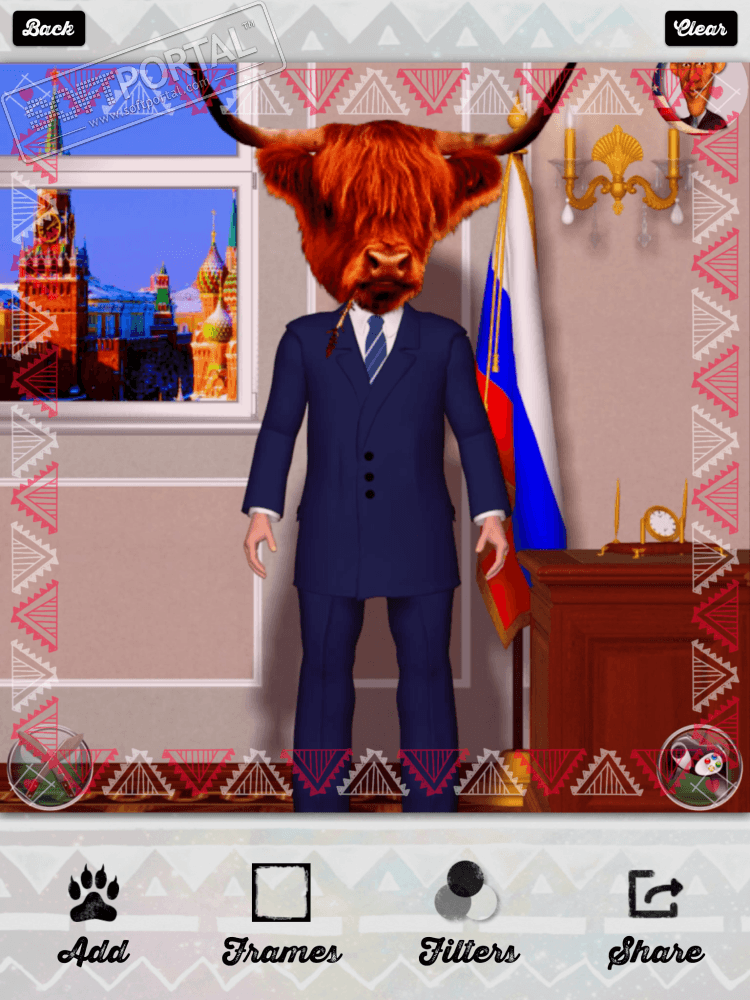Clear the current edits
The width and height of the screenshot is (750, 1000).
[x=700, y=28]
